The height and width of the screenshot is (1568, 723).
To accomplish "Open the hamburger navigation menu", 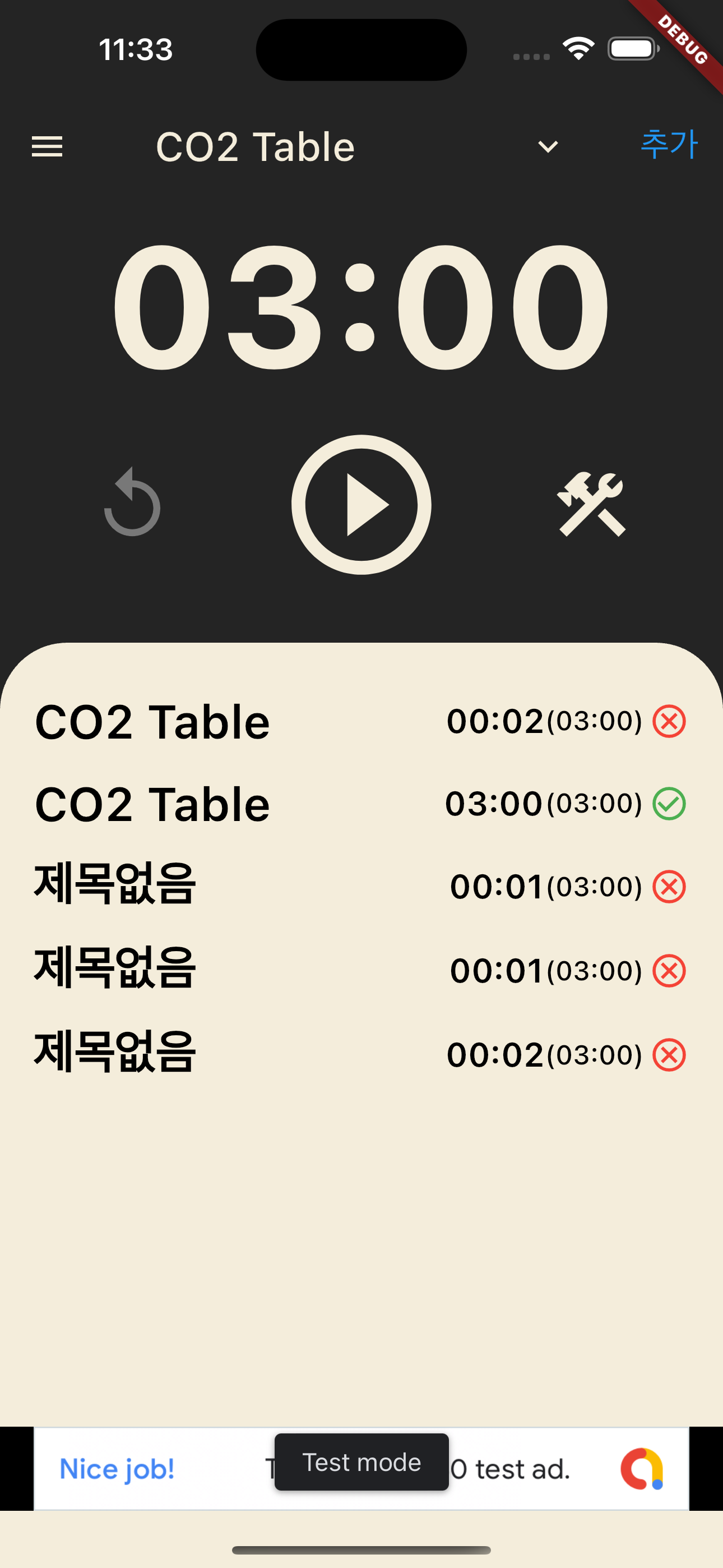I will 47,147.
